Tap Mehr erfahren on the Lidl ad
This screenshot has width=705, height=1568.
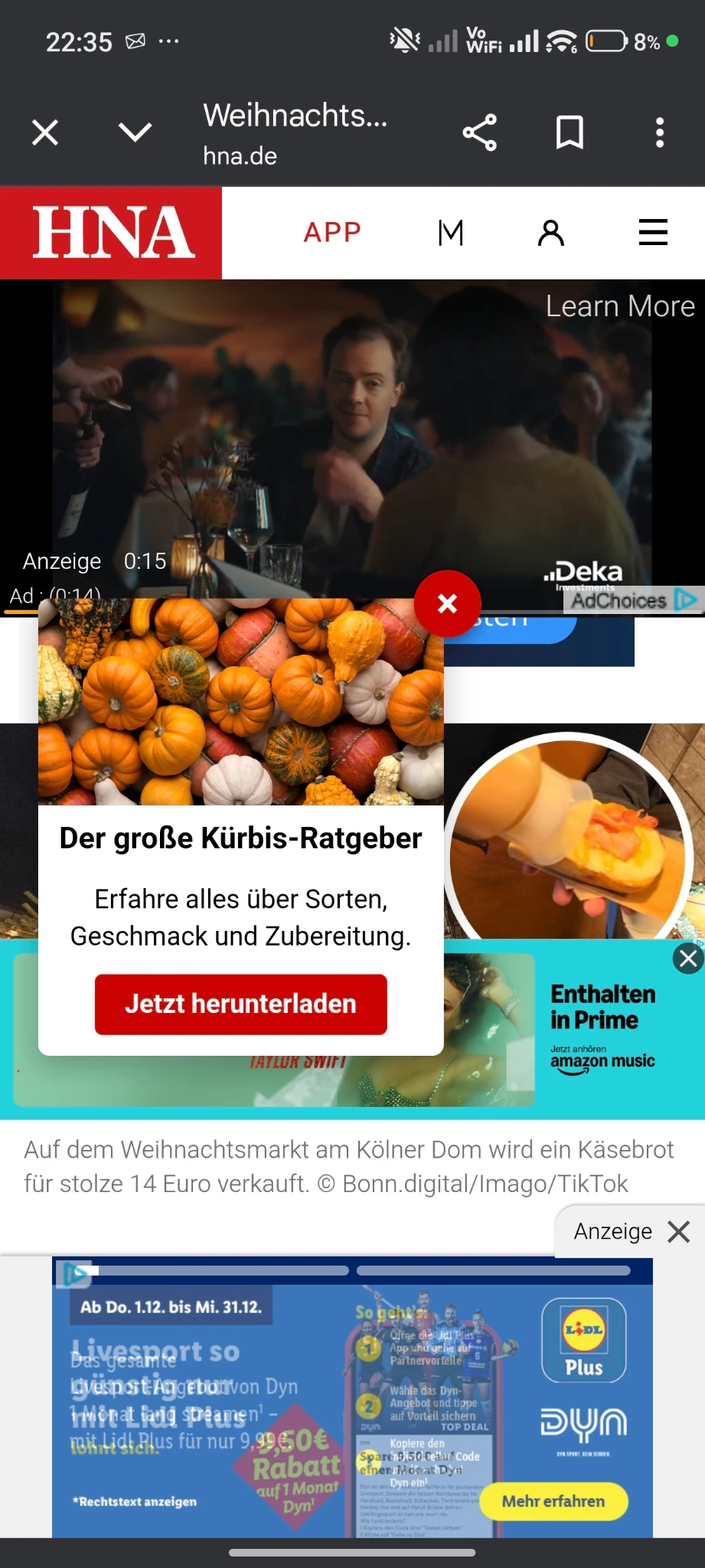pos(553,1501)
